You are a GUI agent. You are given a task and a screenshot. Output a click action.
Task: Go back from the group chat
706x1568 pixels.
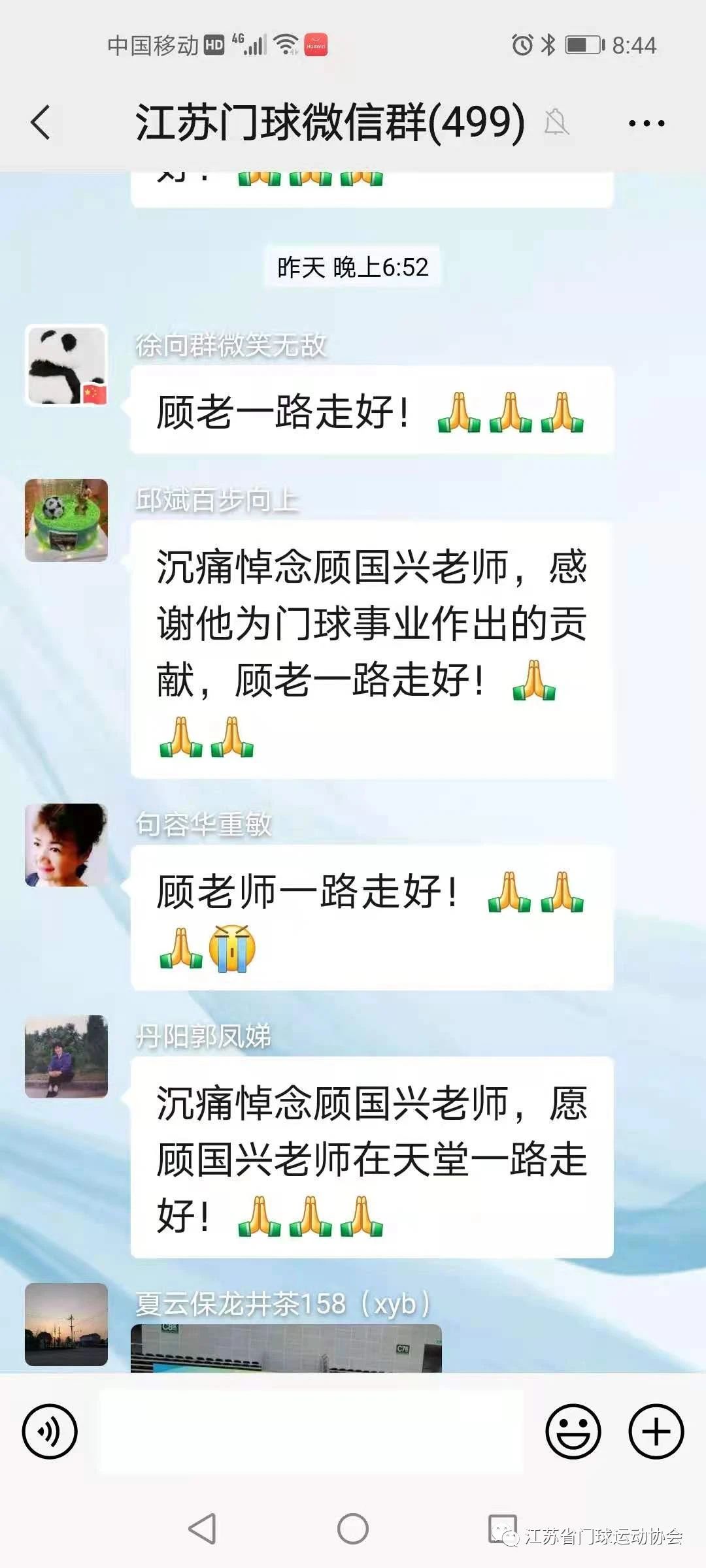41,123
